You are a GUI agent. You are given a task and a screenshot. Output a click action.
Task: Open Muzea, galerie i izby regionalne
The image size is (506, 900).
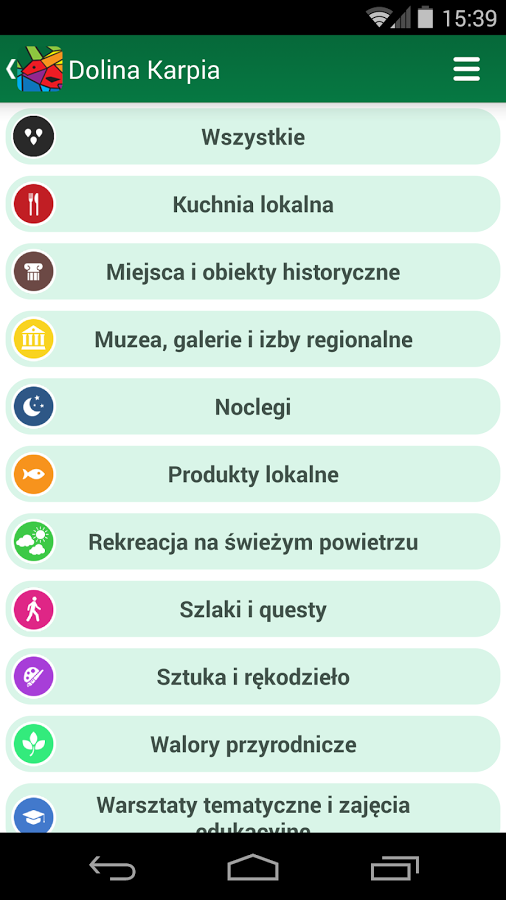point(253,339)
